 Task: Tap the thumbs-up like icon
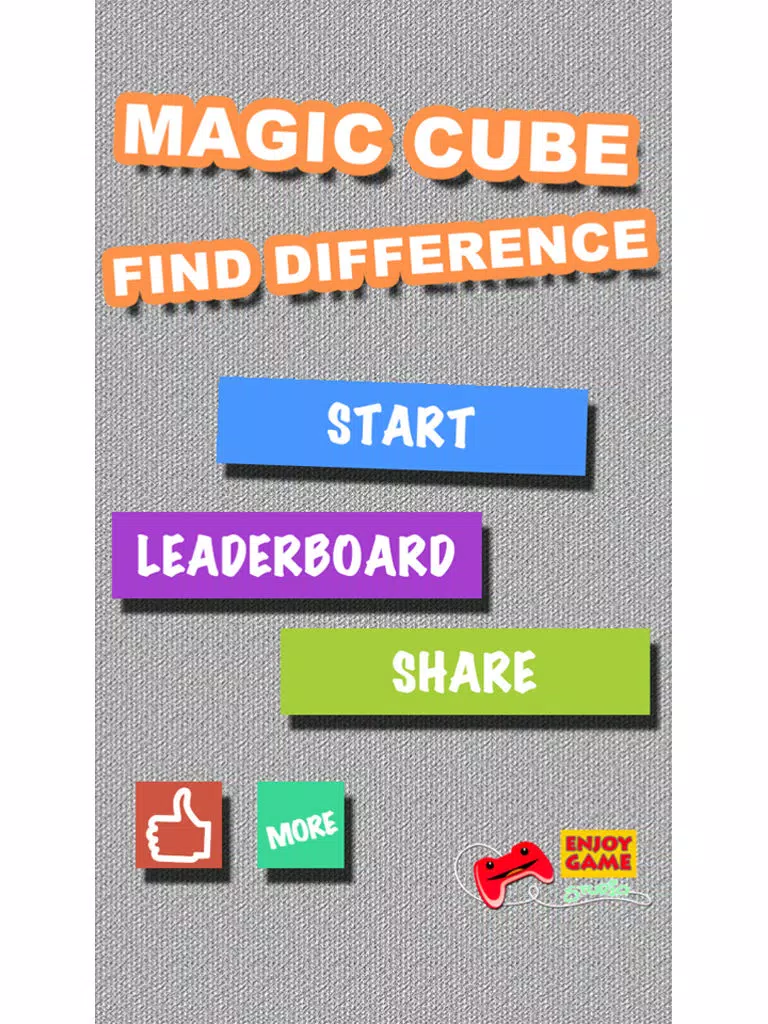pos(179,825)
